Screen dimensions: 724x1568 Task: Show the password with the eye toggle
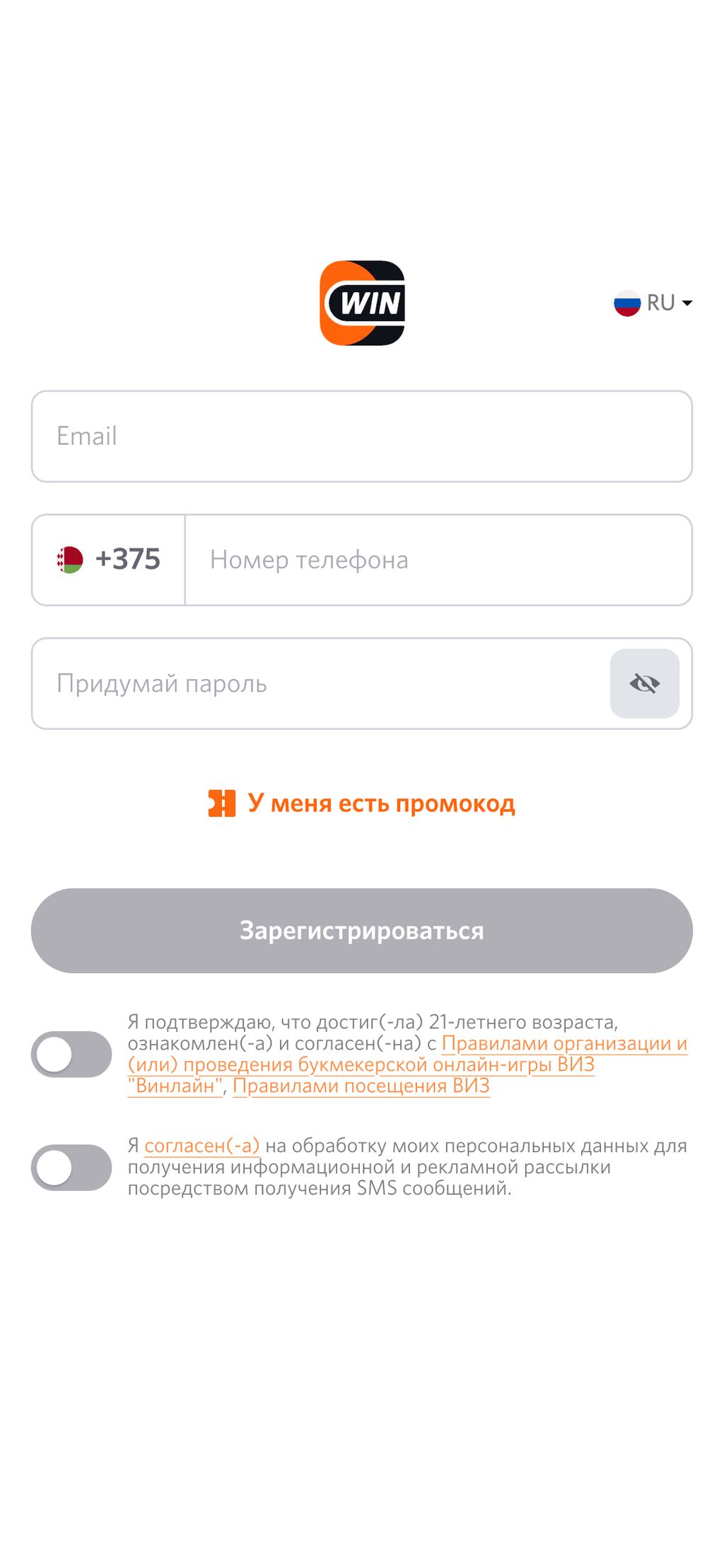pos(646,683)
